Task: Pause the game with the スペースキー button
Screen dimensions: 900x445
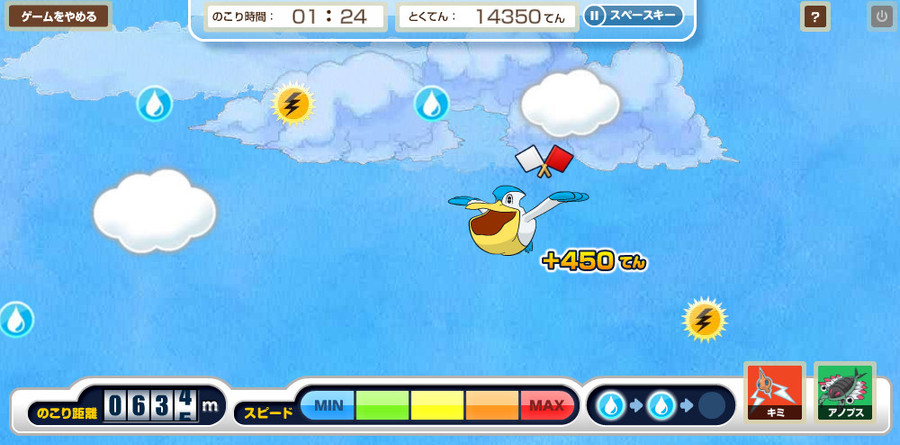Action: pyautogui.click(x=633, y=16)
